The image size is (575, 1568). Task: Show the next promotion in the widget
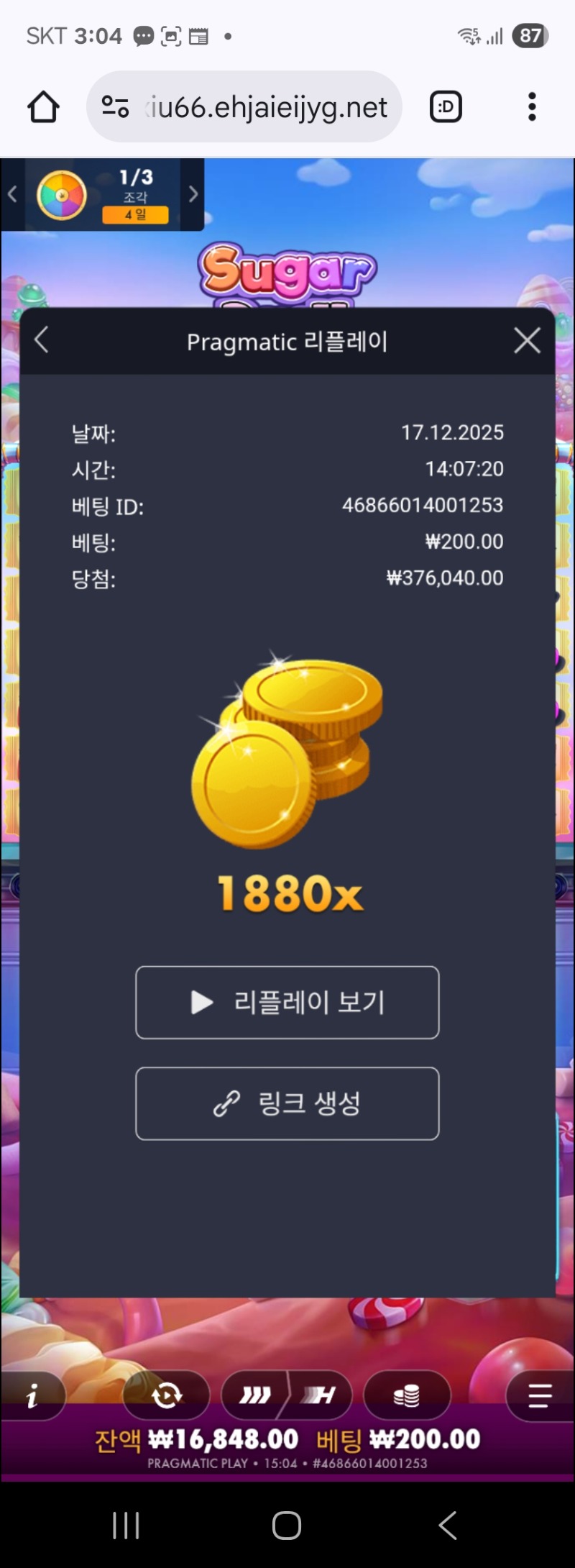193,194
